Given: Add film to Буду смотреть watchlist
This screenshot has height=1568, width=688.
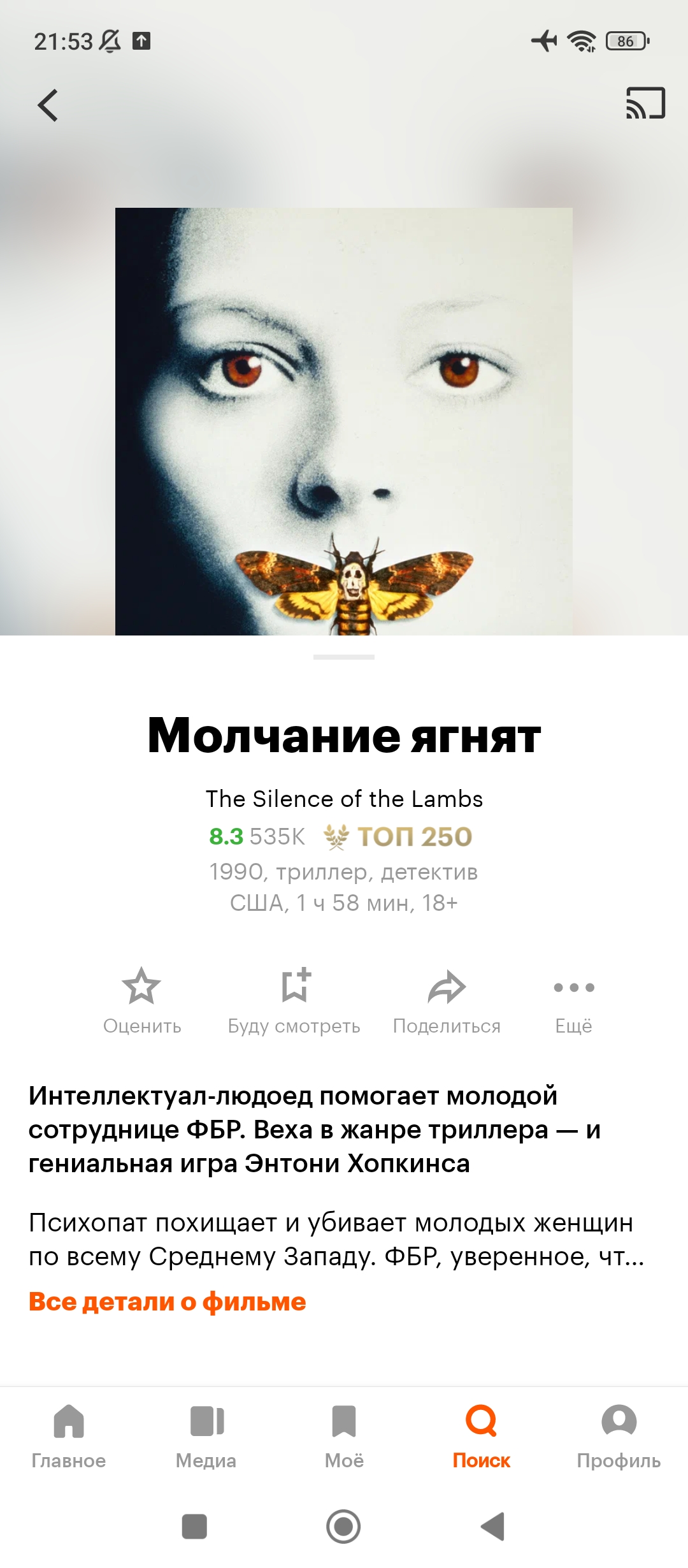Looking at the screenshot, I should click(x=294, y=999).
